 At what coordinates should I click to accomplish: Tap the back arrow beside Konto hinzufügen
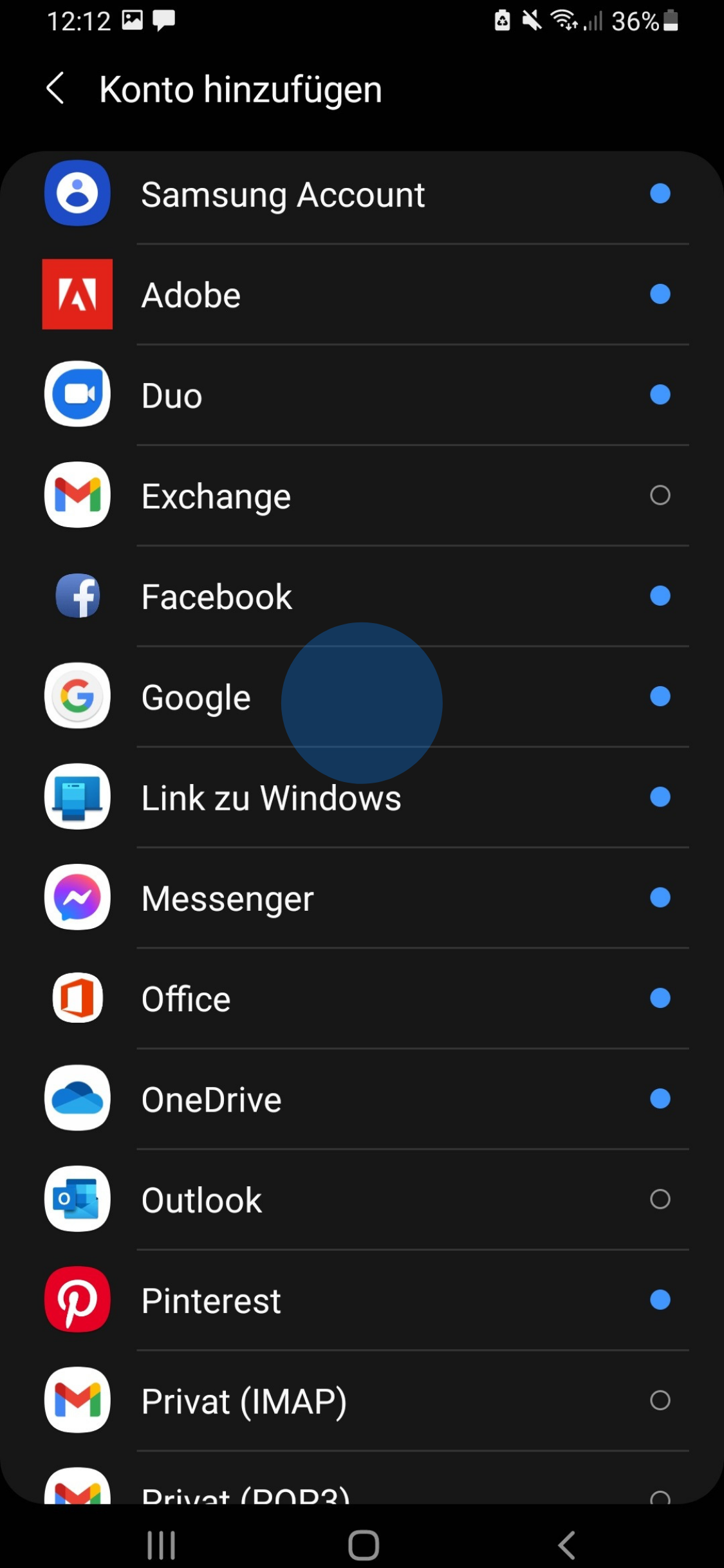57,88
